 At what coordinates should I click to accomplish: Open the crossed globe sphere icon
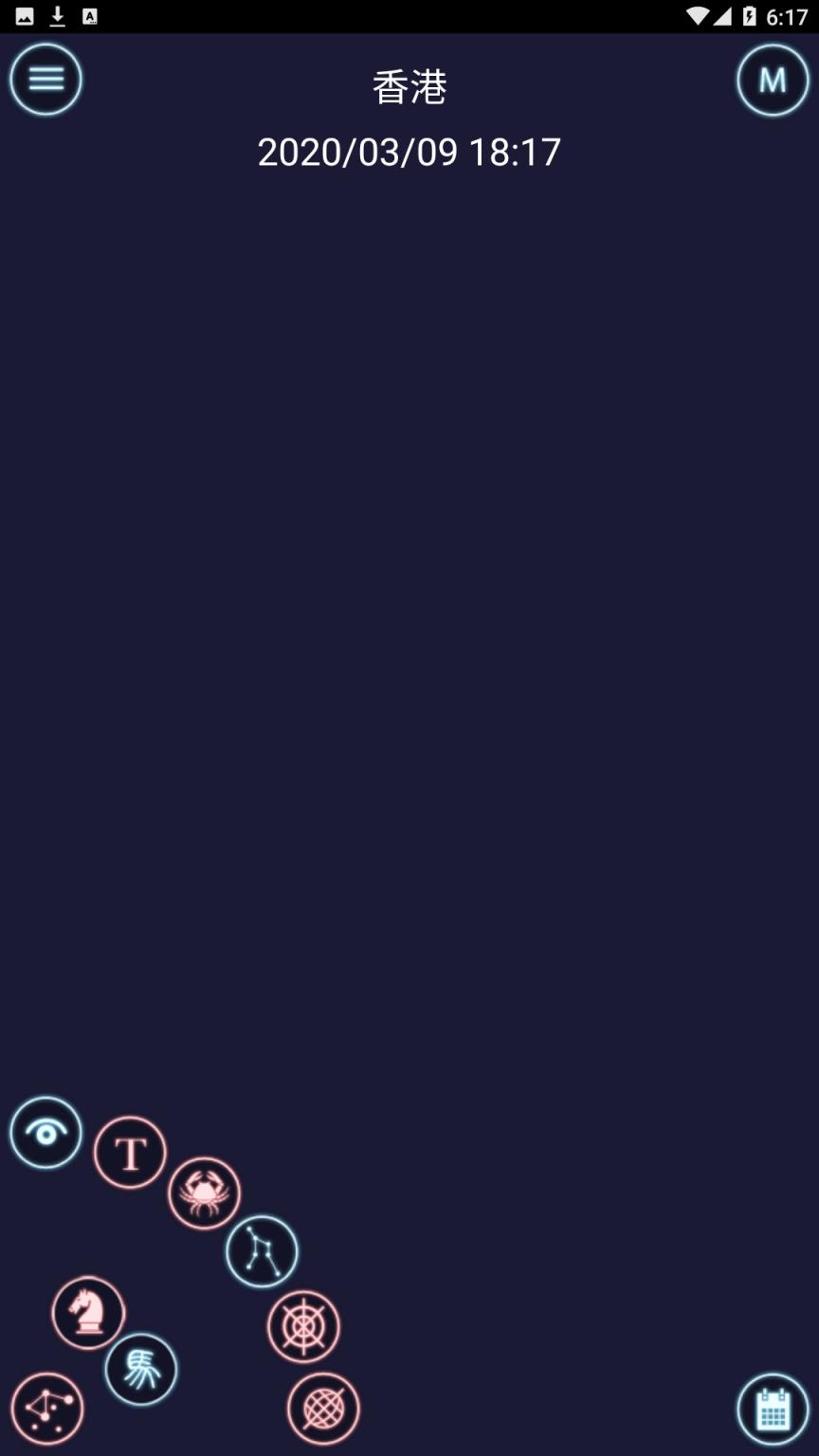[323, 1410]
